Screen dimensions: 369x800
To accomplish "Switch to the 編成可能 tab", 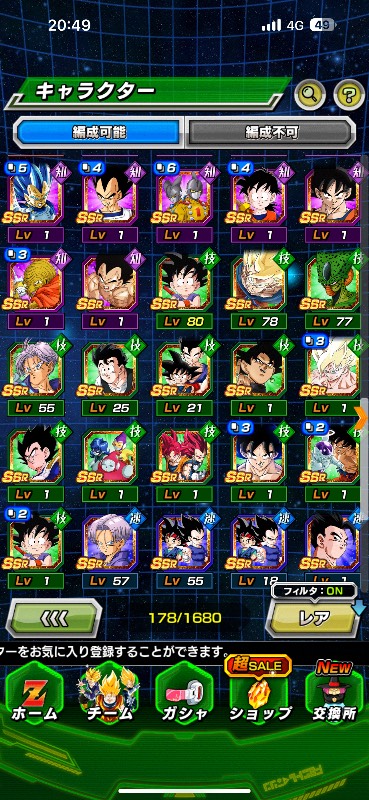I will pos(99,133).
